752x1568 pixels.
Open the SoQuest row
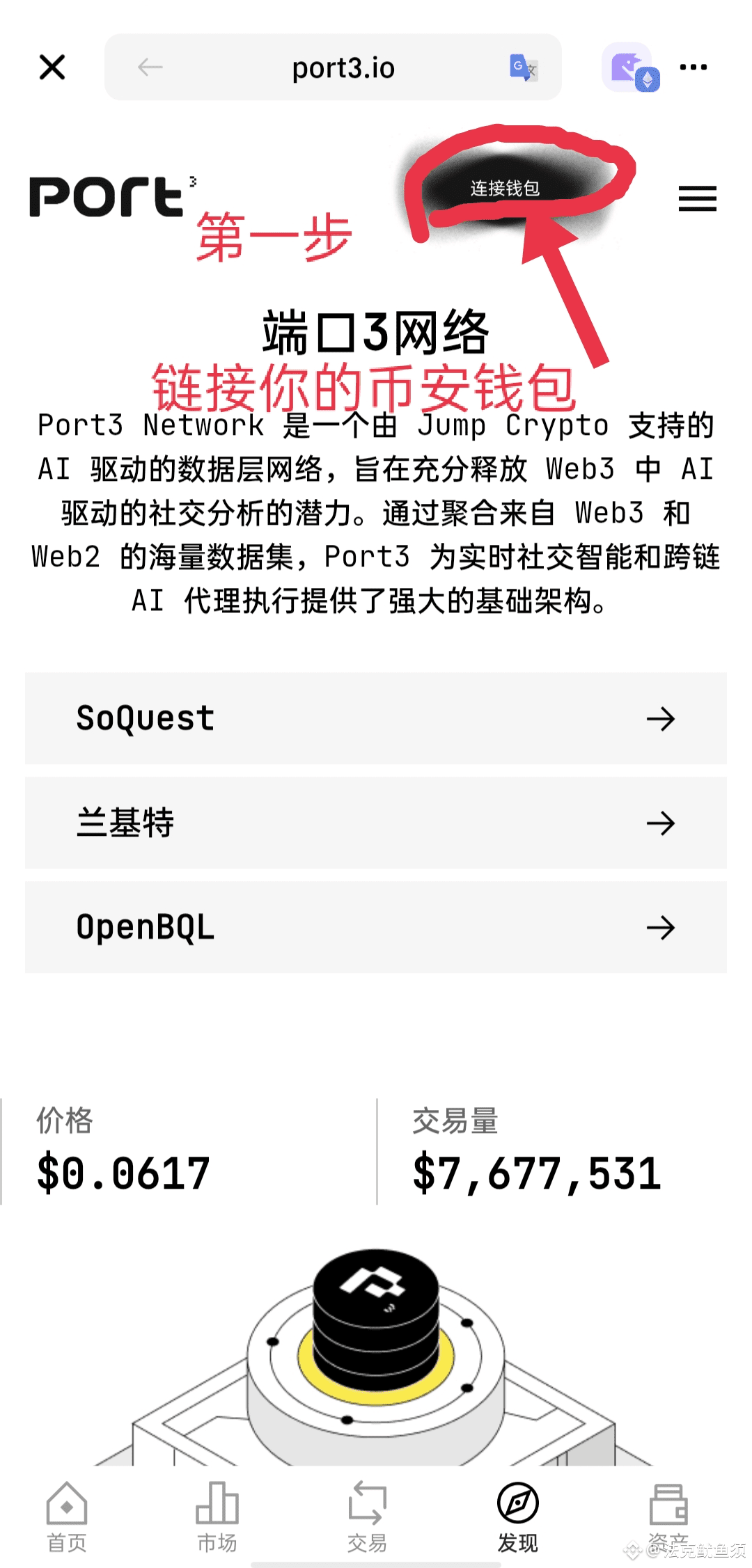pyautogui.click(x=376, y=718)
